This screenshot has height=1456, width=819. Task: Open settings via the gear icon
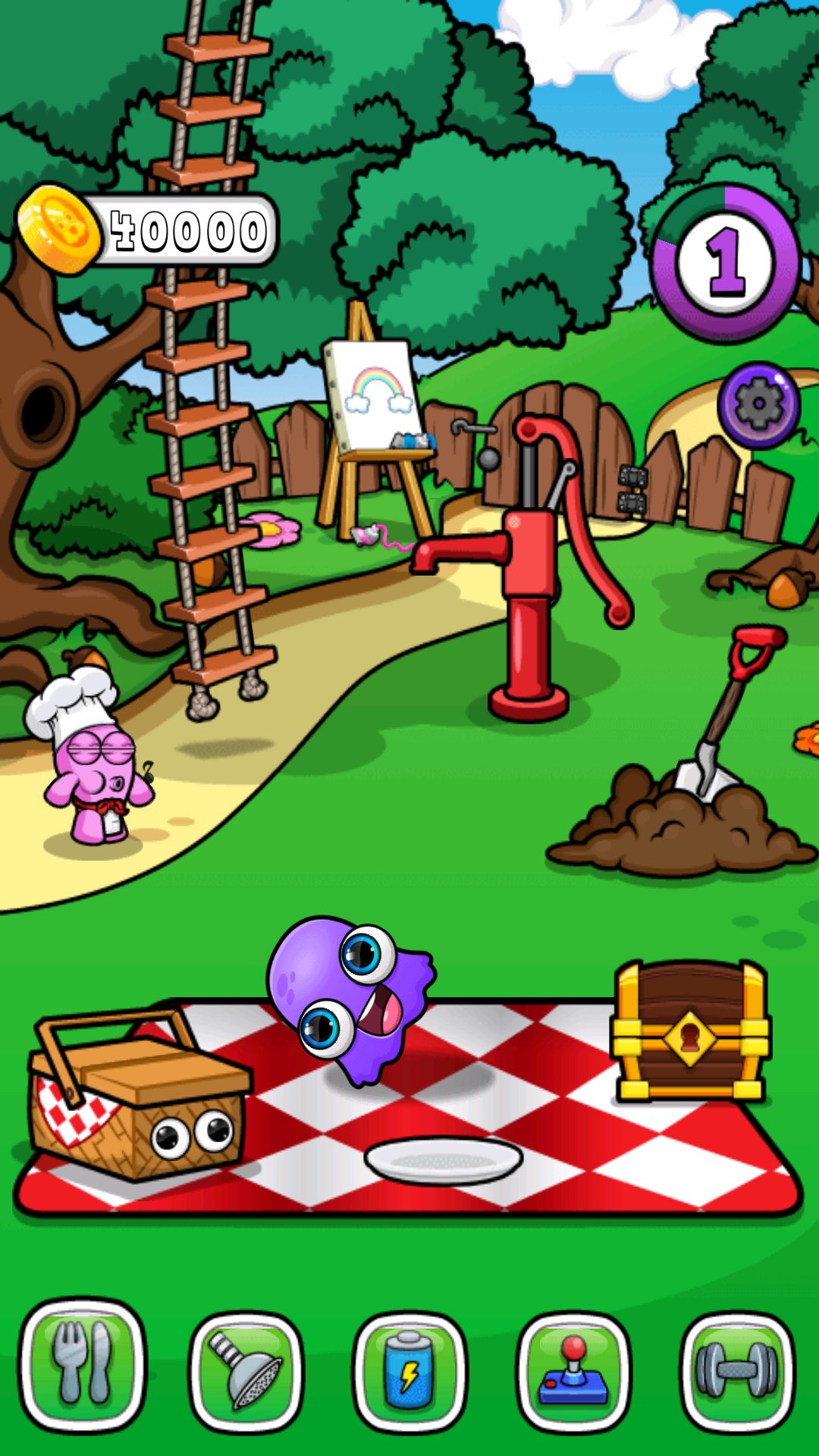click(x=758, y=404)
